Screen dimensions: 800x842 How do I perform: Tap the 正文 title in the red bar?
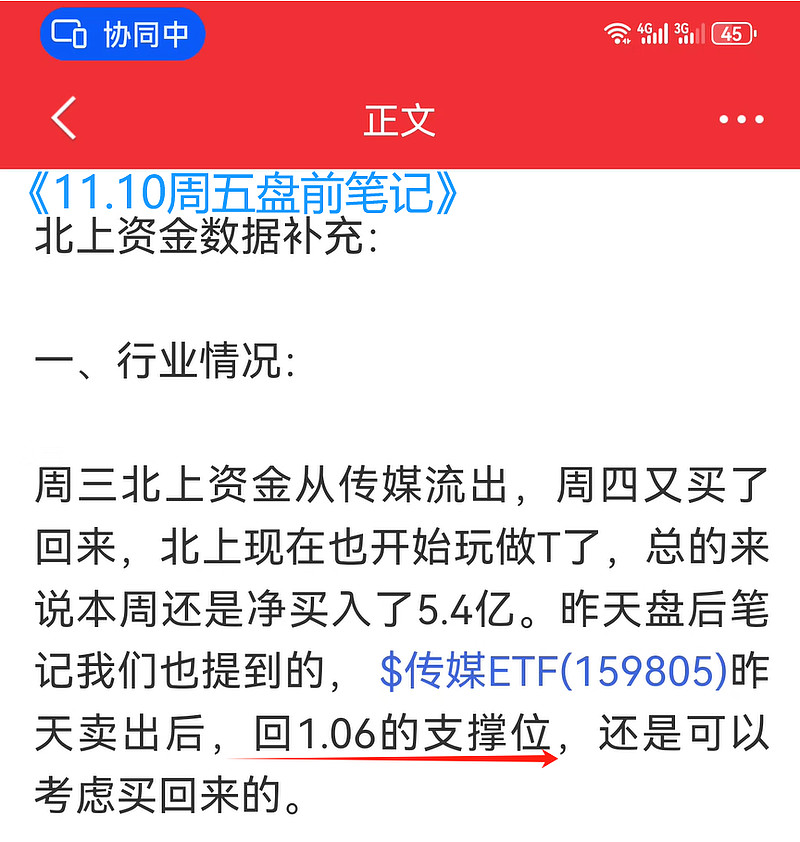(399, 117)
